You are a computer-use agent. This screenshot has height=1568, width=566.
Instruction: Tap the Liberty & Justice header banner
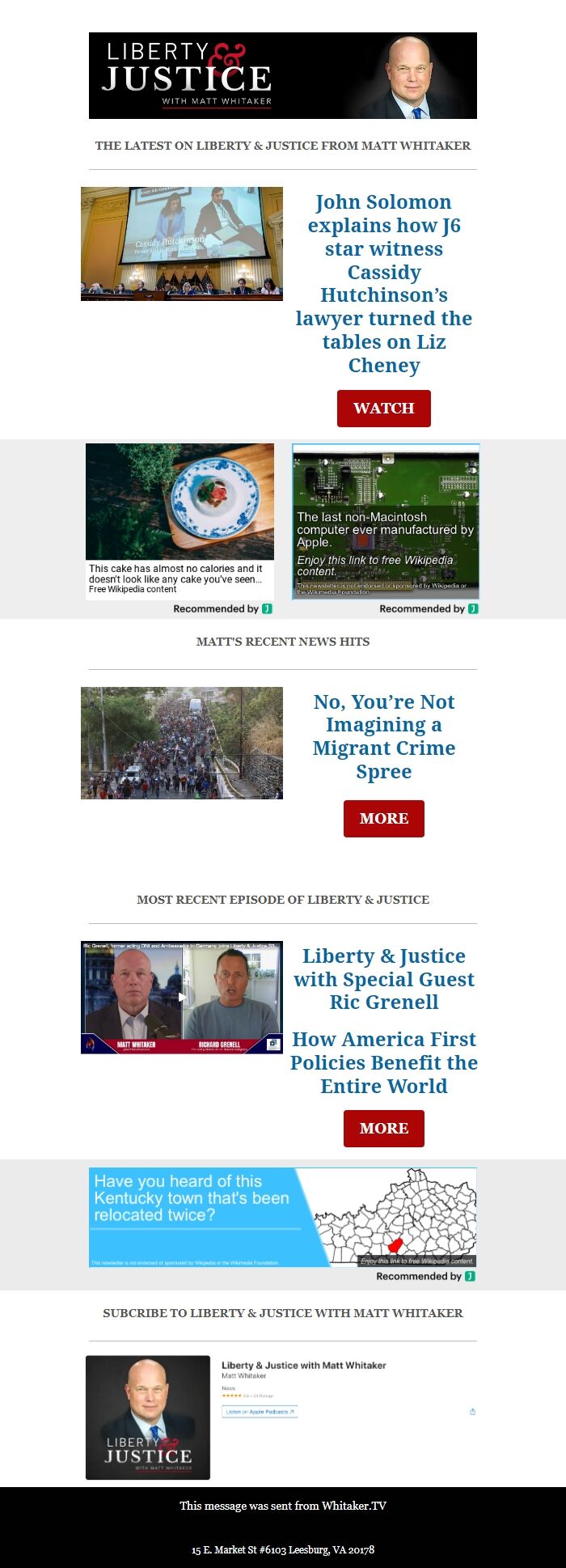282,75
